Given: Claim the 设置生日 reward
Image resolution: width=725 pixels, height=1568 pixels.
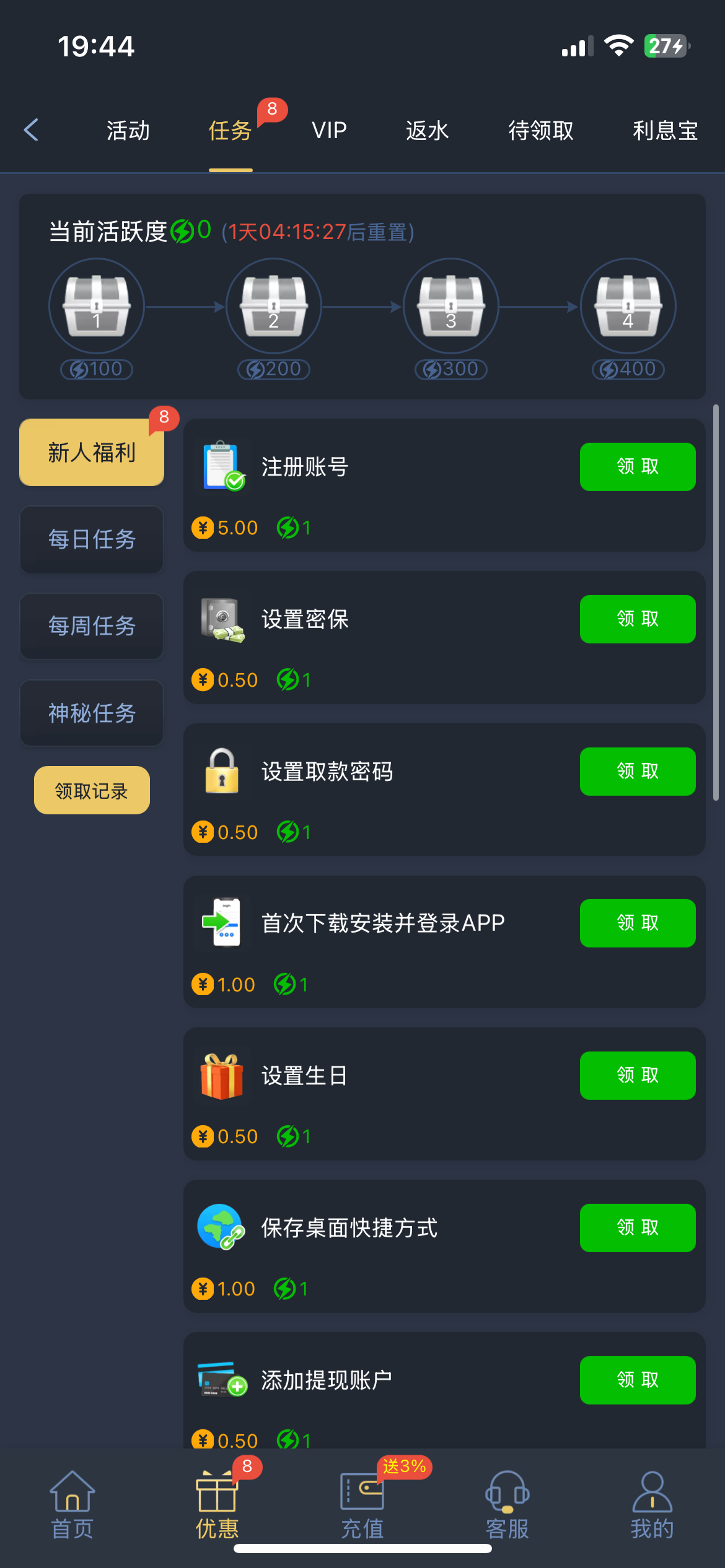Looking at the screenshot, I should pyautogui.click(x=637, y=1076).
